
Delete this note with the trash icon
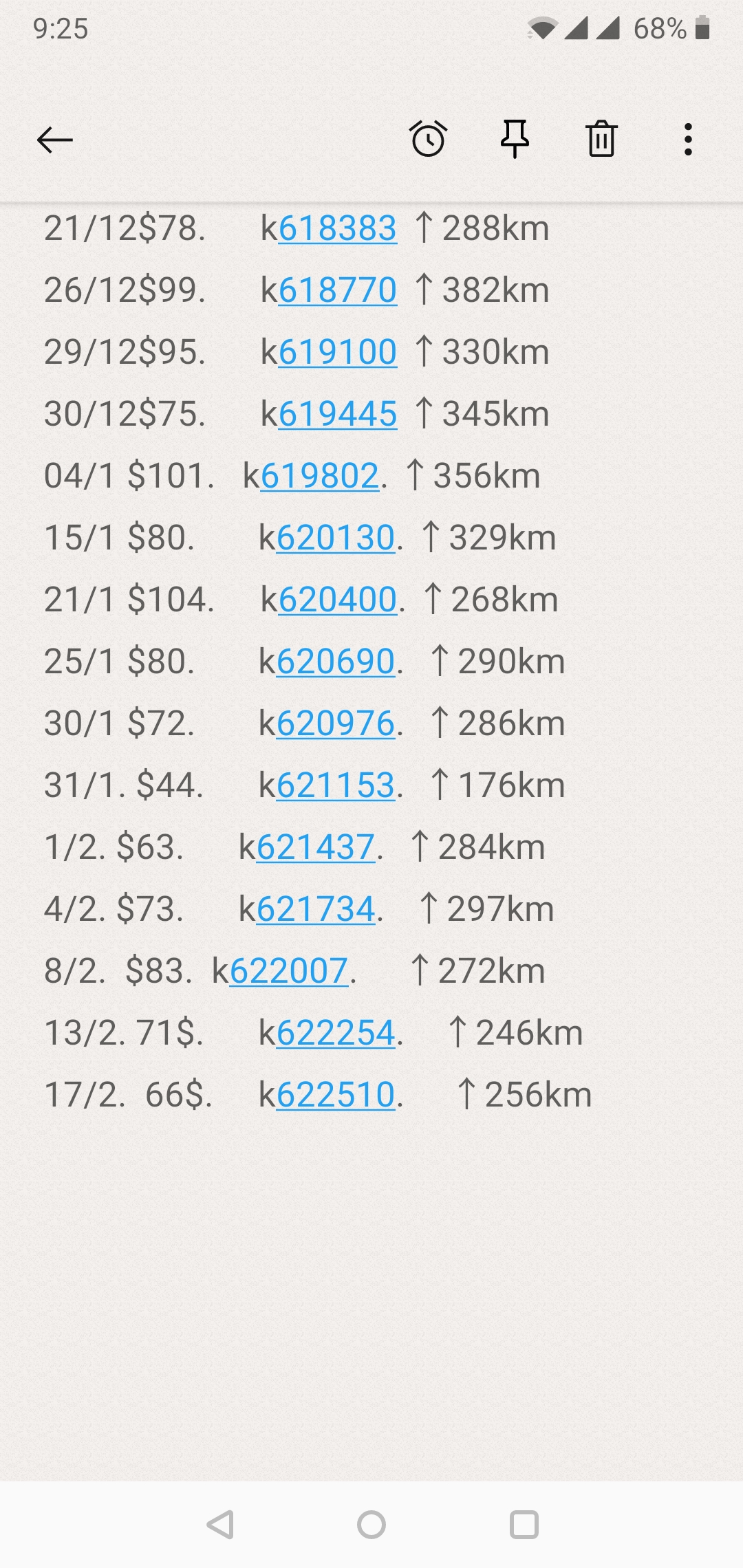click(x=601, y=139)
